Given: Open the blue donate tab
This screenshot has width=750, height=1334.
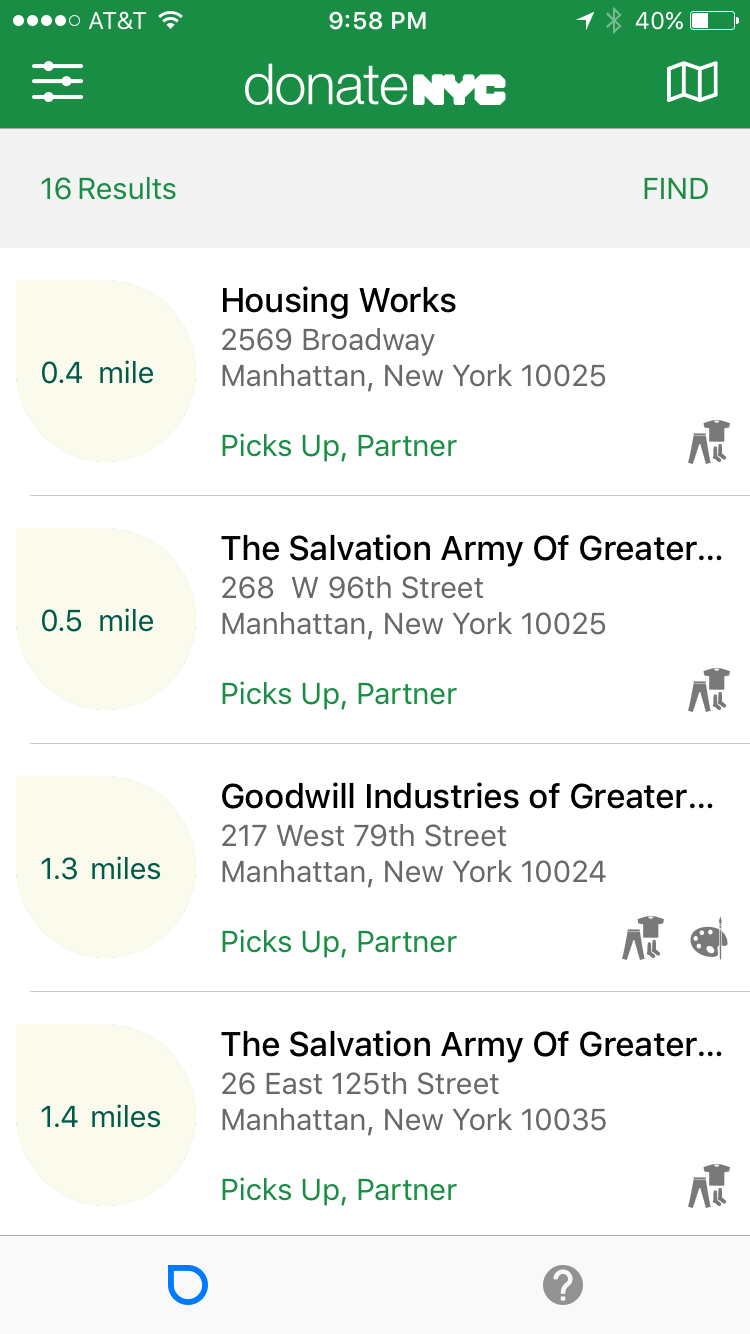Looking at the screenshot, I should click(188, 1285).
